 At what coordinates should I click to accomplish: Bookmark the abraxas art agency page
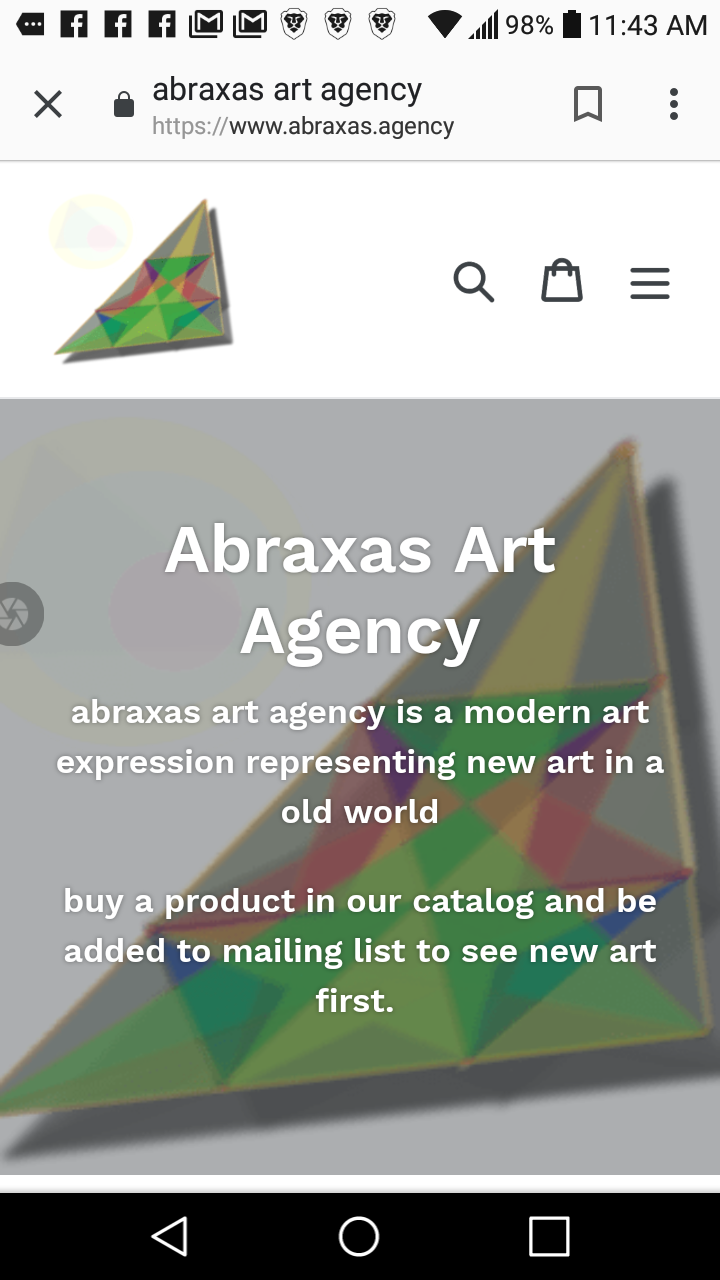click(588, 104)
